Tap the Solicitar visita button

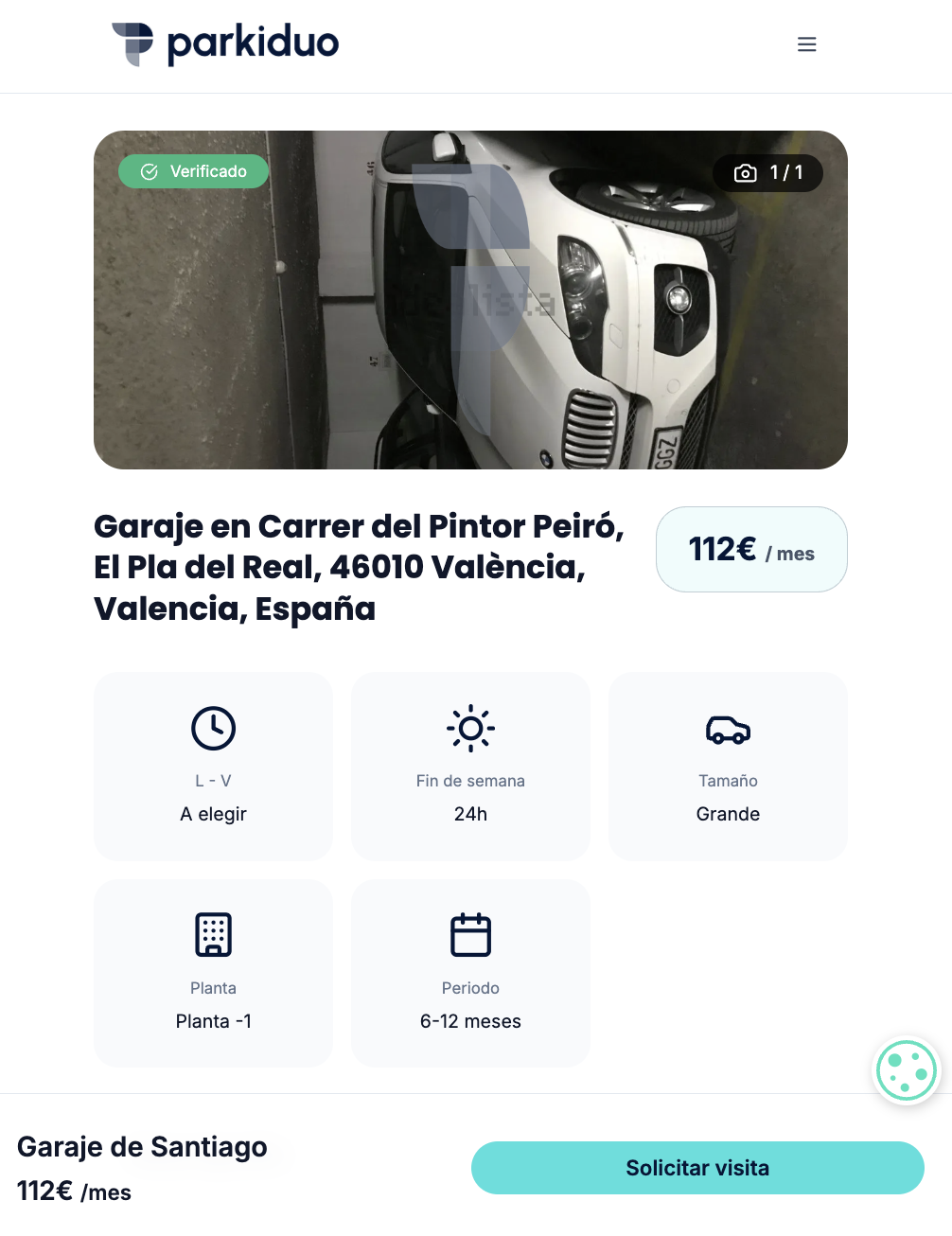point(697,1168)
